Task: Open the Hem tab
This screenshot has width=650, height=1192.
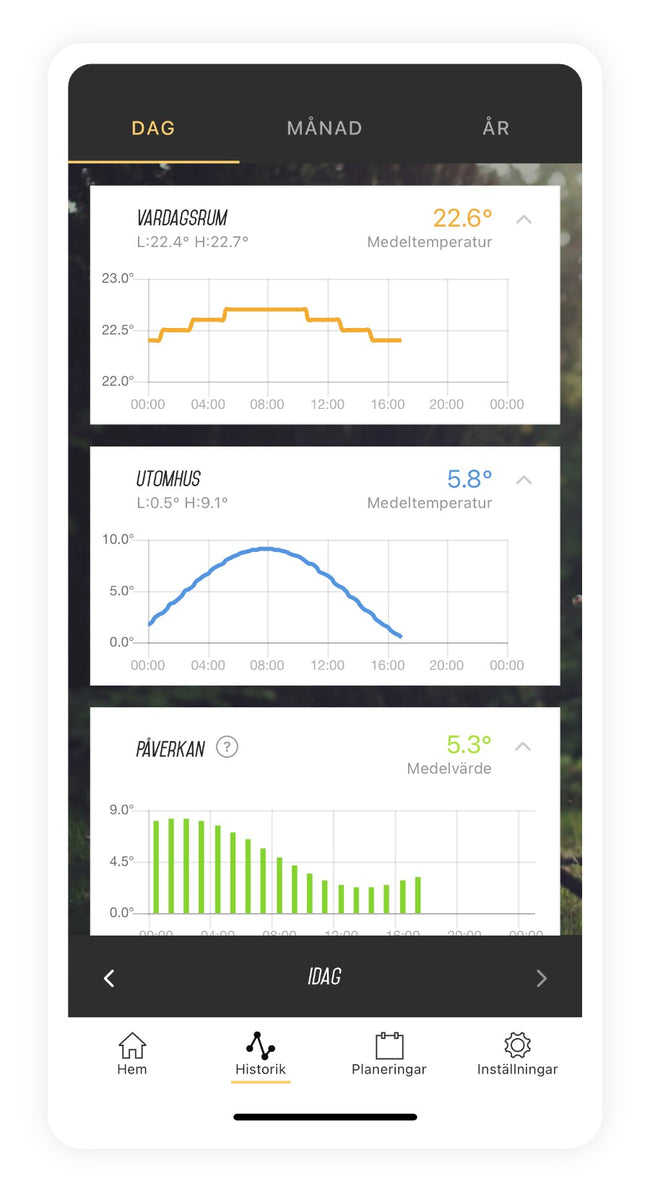Action: tap(132, 1054)
